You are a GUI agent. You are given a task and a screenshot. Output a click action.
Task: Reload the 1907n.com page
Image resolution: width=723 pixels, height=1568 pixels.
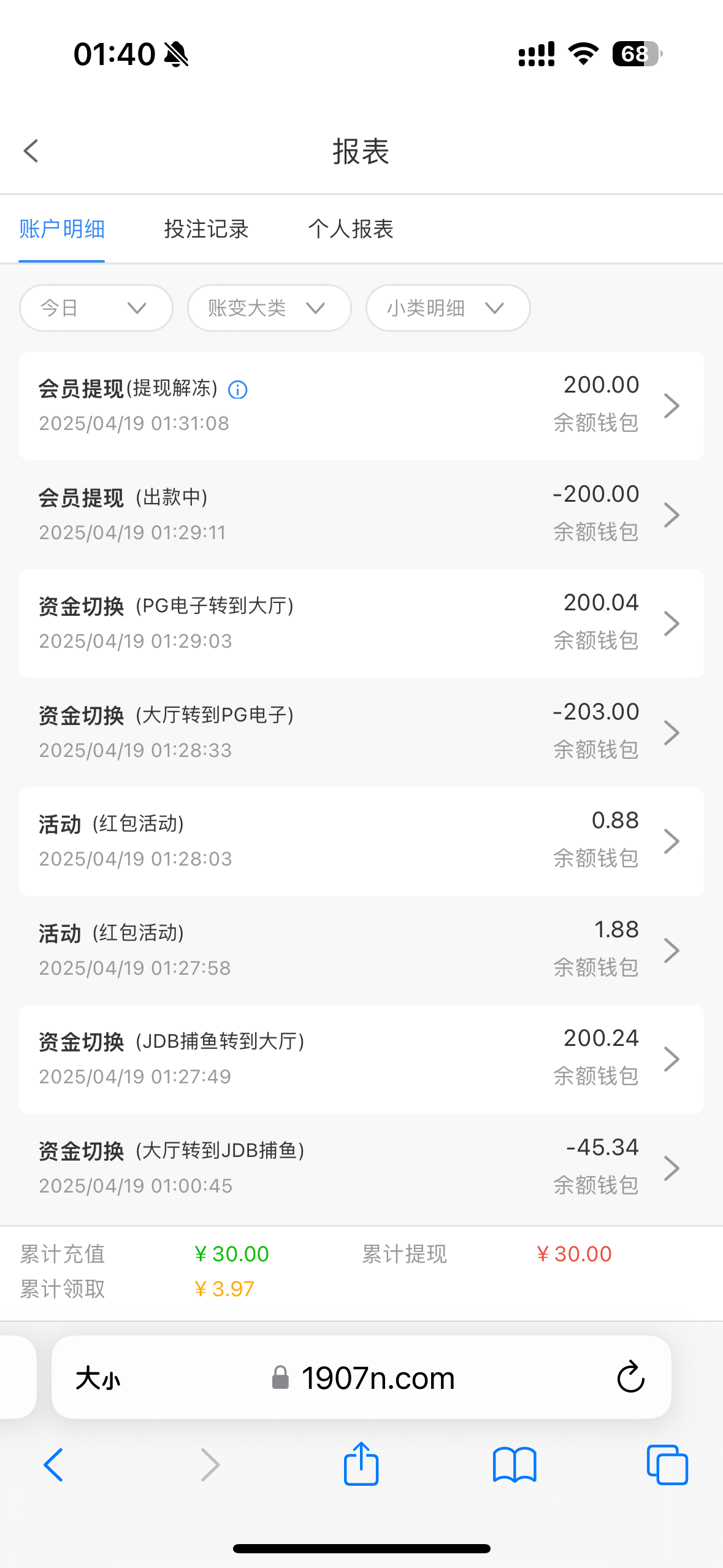tap(630, 1377)
